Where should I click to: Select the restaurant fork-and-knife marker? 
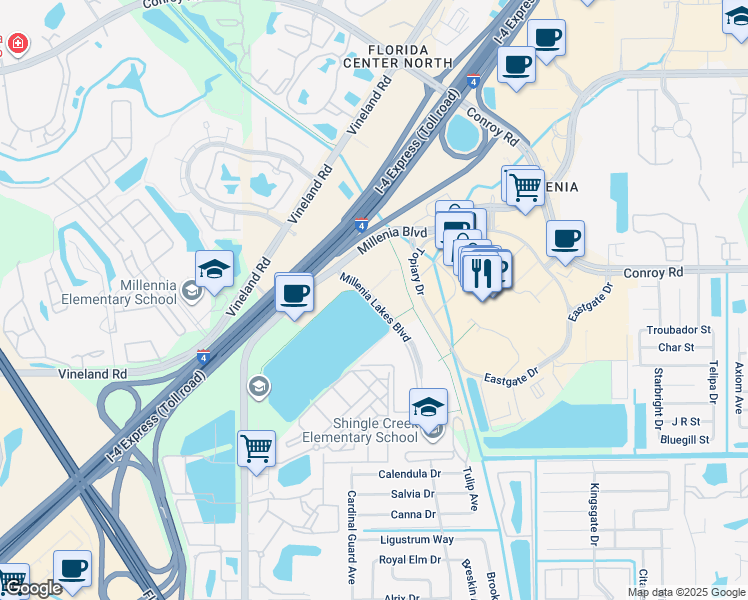[x=482, y=277]
